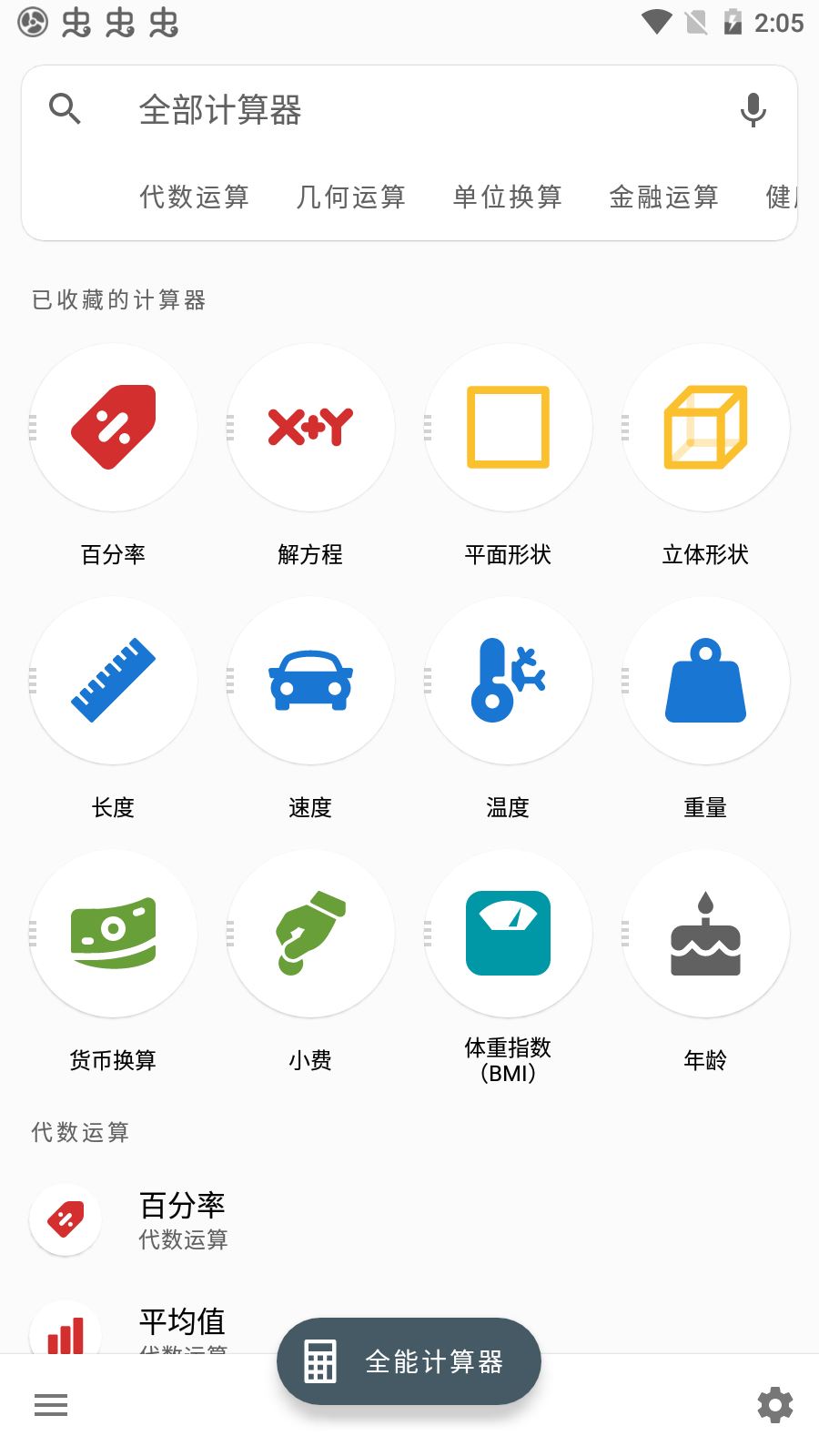Image resolution: width=819 pixels, height=1456 pixels.
Task: Open the hamburger drawer menu
Action: click(x=51, y=1405)
